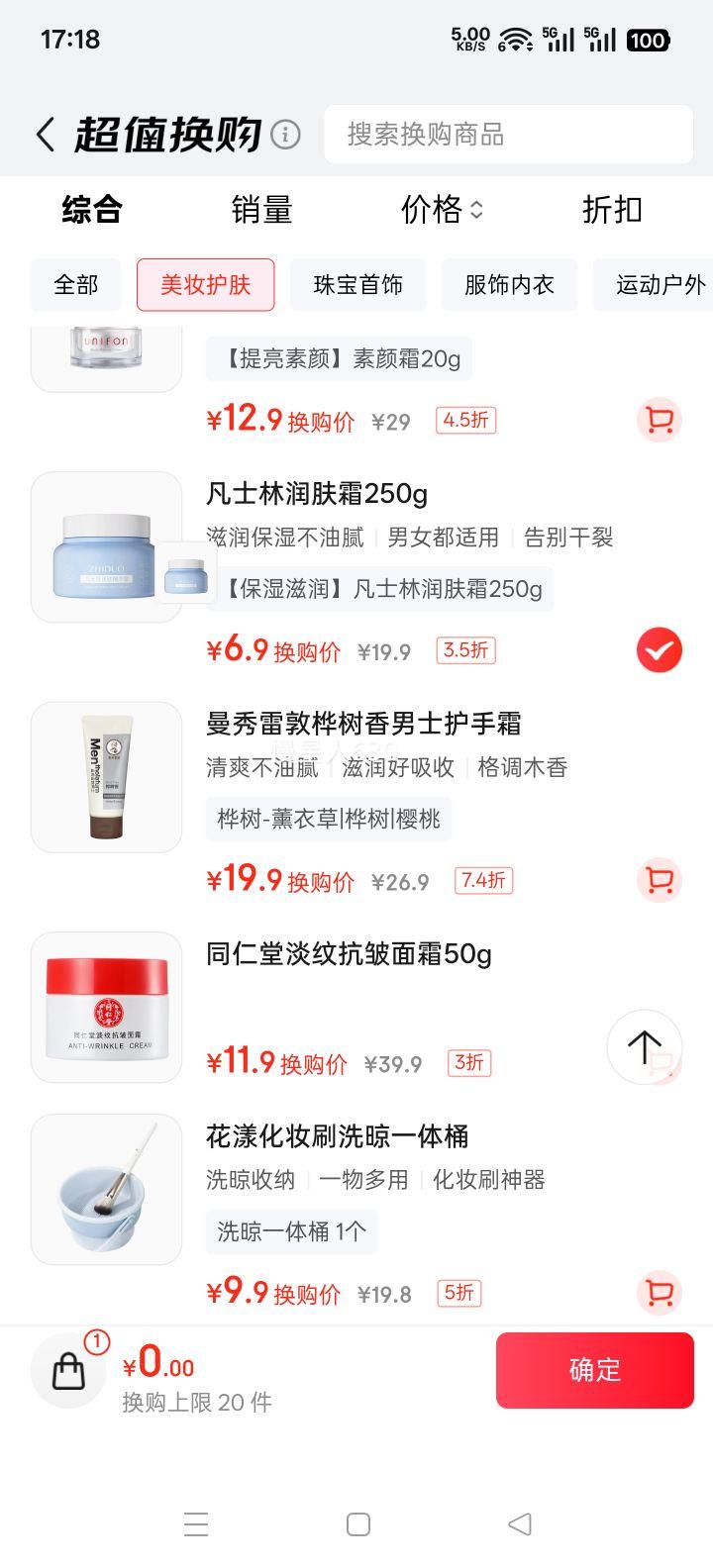The width and height of the screenshot is (713, 1568).
Task: Go back from 超值换购 page
Action: coord(46,135)
